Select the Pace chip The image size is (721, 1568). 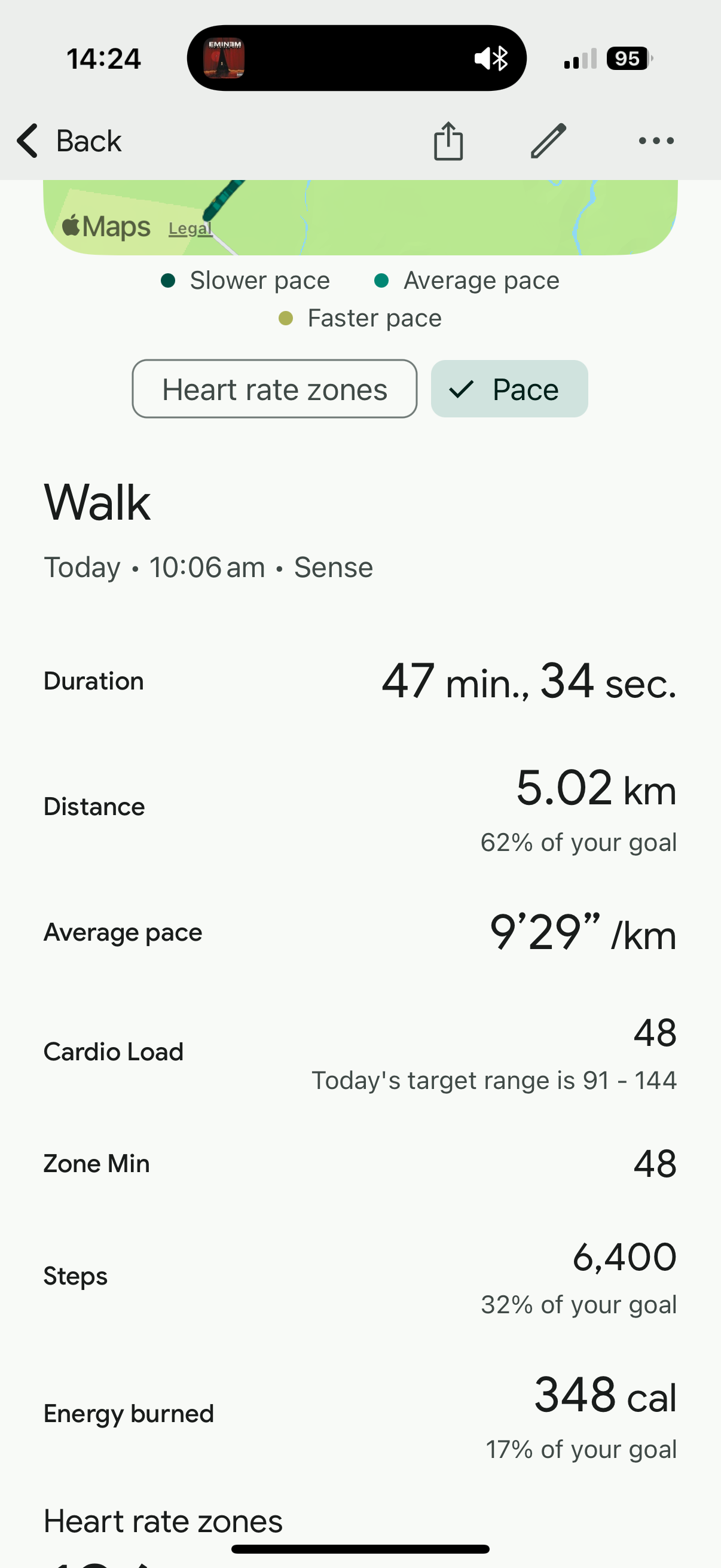point(509,389)
